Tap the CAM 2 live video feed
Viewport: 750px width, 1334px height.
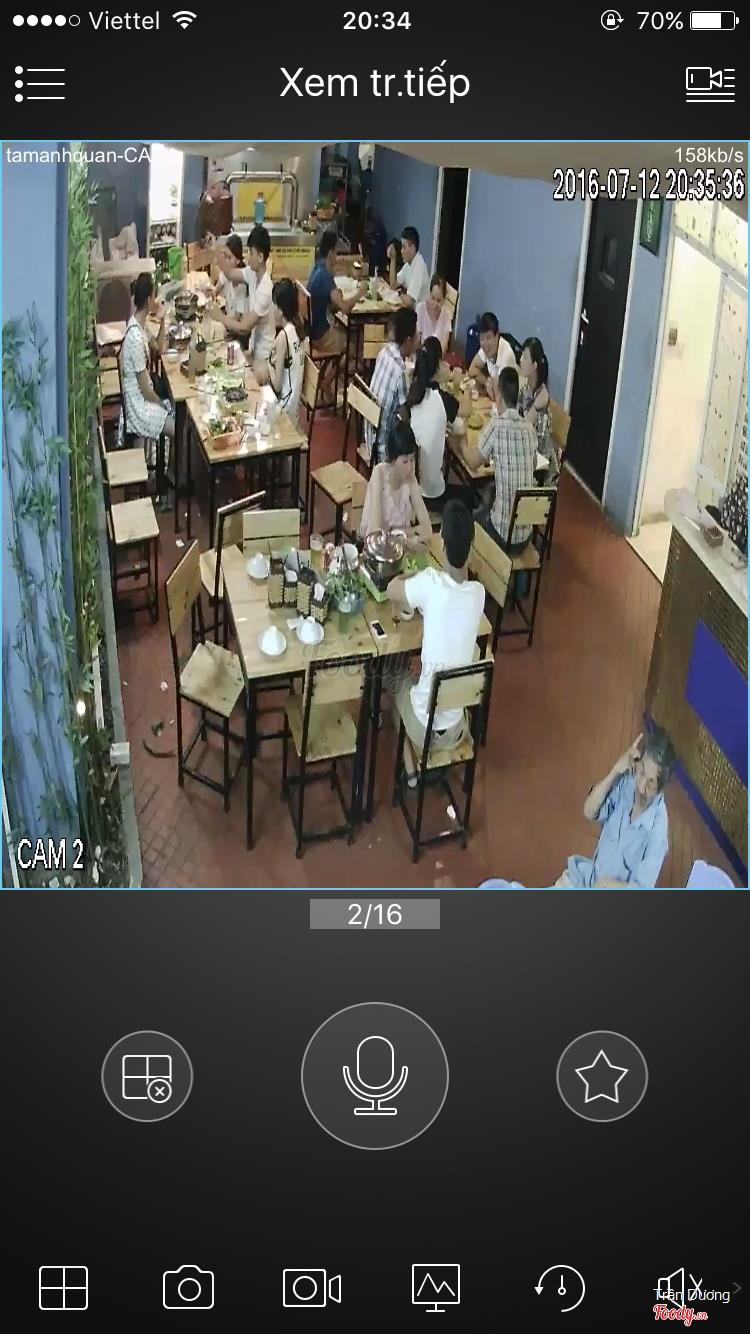(375, 515)
